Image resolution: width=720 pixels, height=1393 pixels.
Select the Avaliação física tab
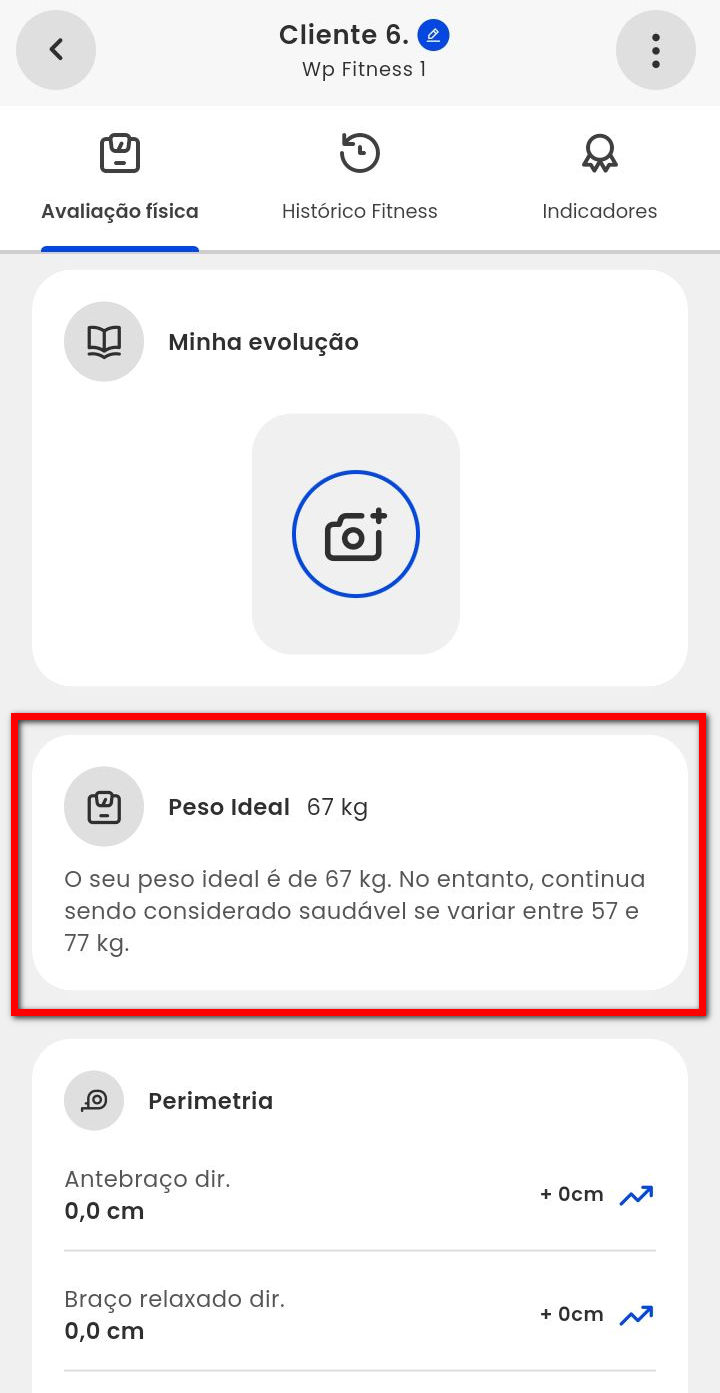click(120, 179)
